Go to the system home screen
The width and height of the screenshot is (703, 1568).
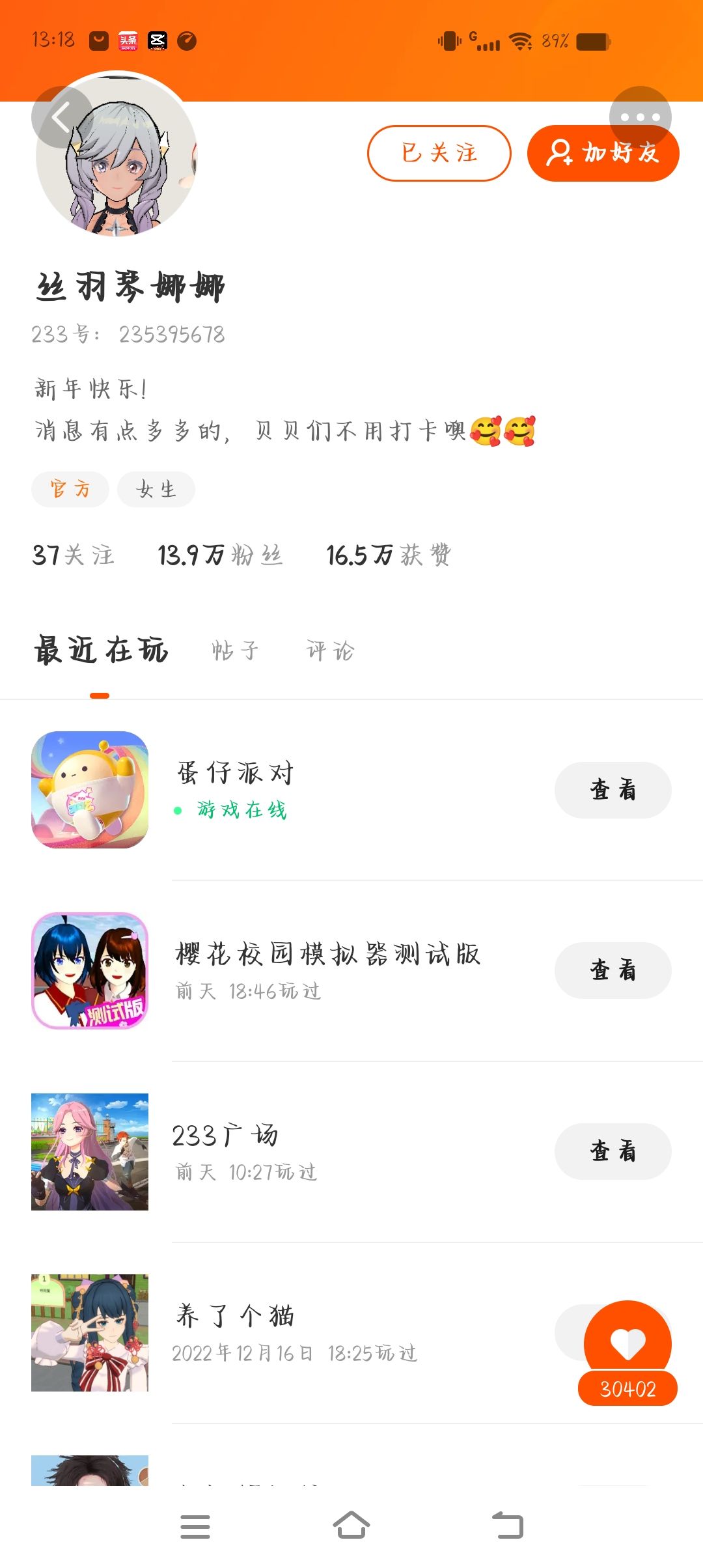point(351,1526)
